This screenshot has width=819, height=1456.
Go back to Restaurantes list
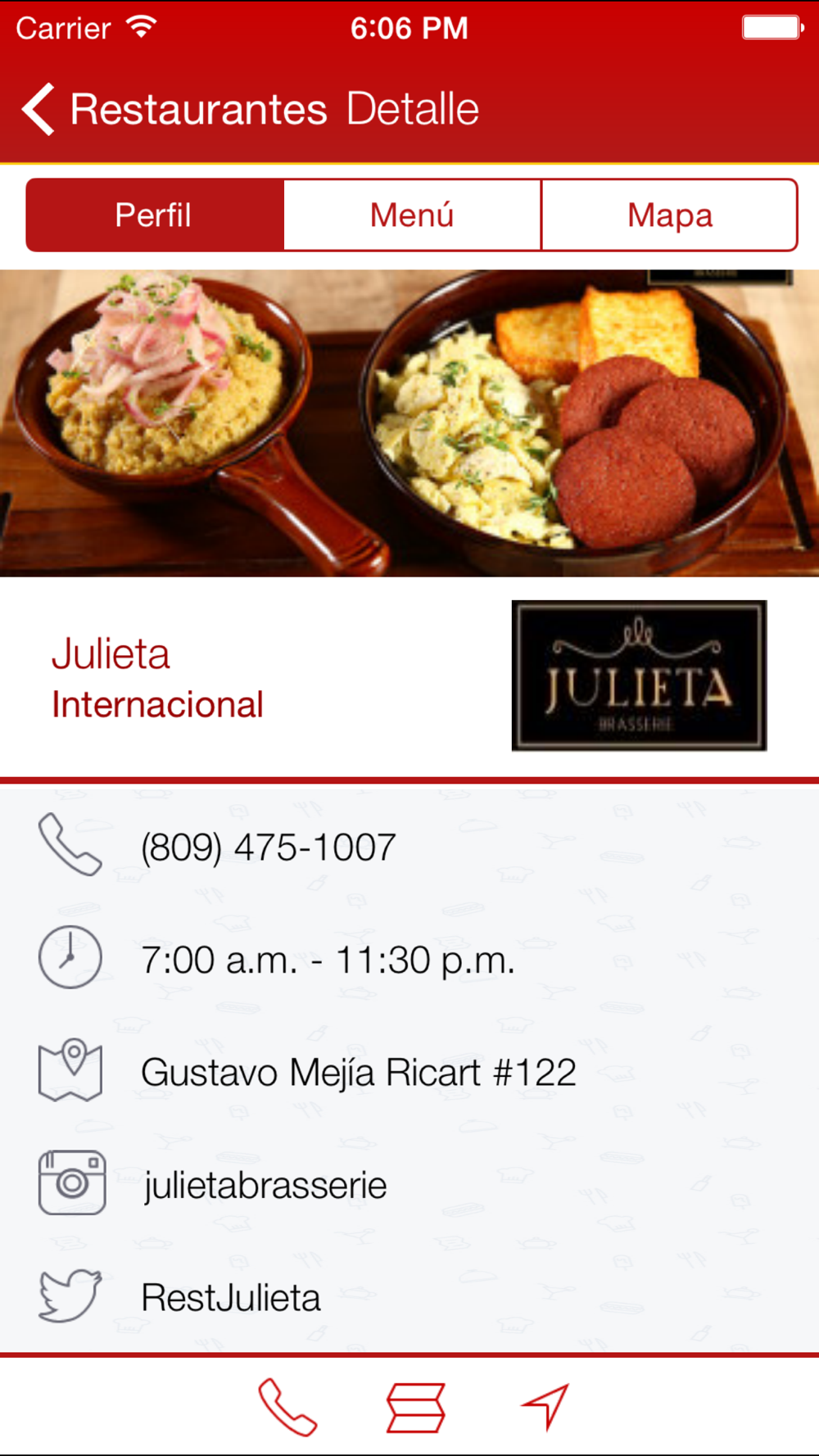pos(172,109)
